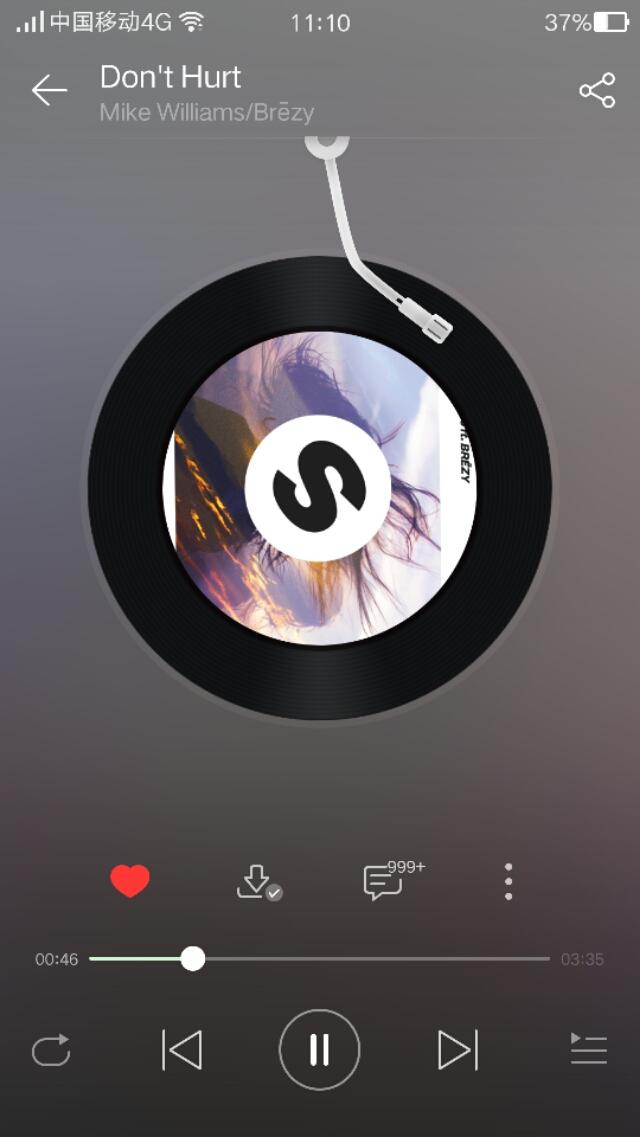Skip to the next track

tap(457, 1050)
